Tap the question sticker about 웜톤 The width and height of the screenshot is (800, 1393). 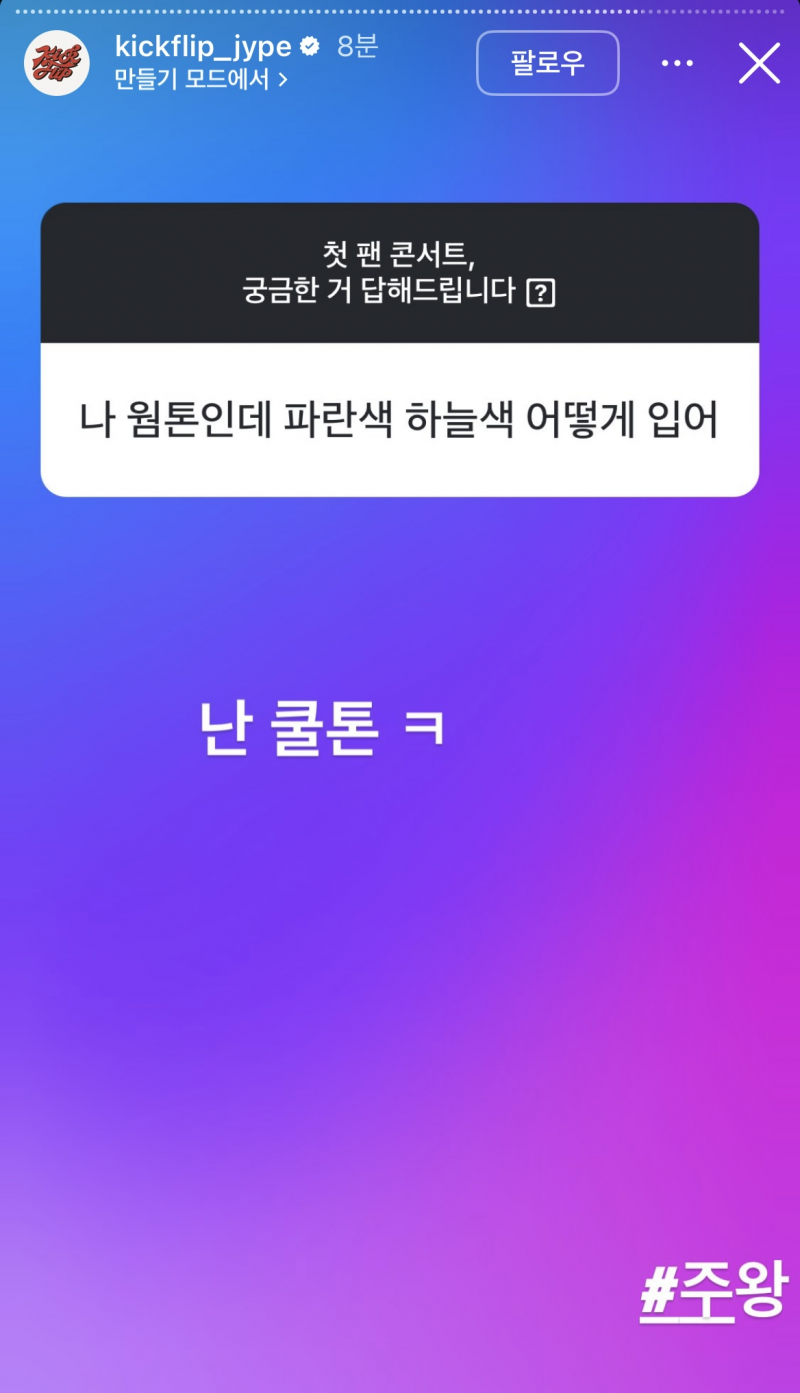(x=399, y=420)
